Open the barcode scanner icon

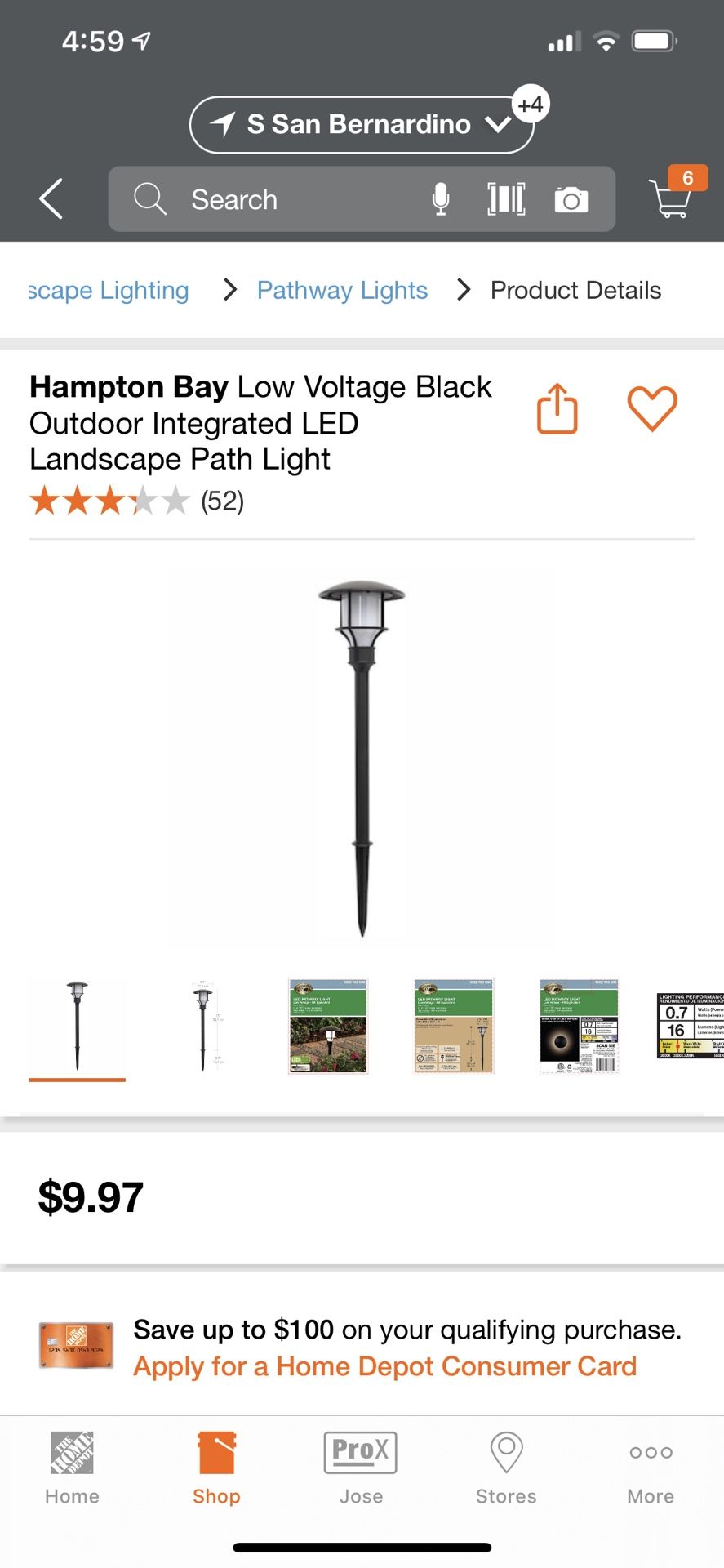tap(505, 198)
